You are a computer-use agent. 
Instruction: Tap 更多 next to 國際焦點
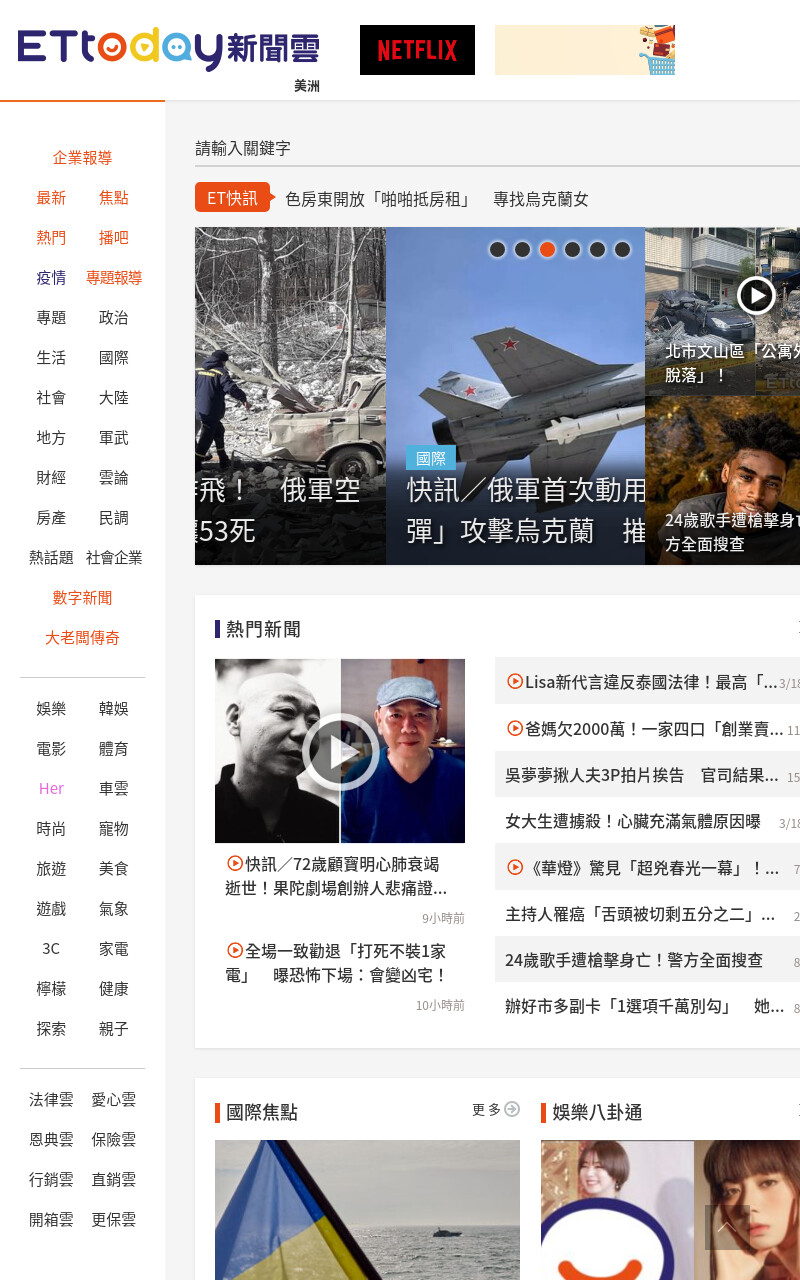tap(496, 1110)
